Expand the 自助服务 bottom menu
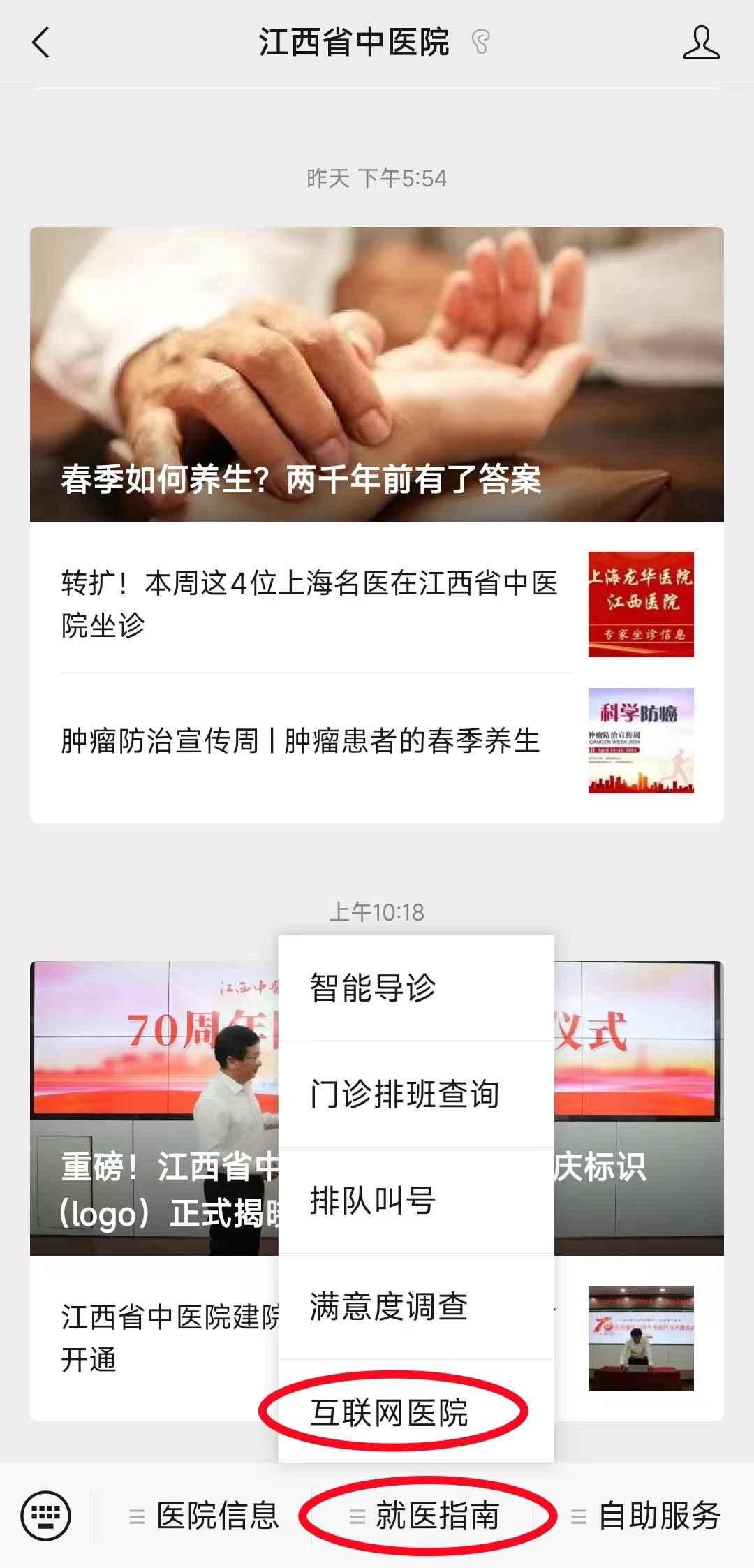The image size is (754, 1568). pyautogui.click(x=647, y=1516)
